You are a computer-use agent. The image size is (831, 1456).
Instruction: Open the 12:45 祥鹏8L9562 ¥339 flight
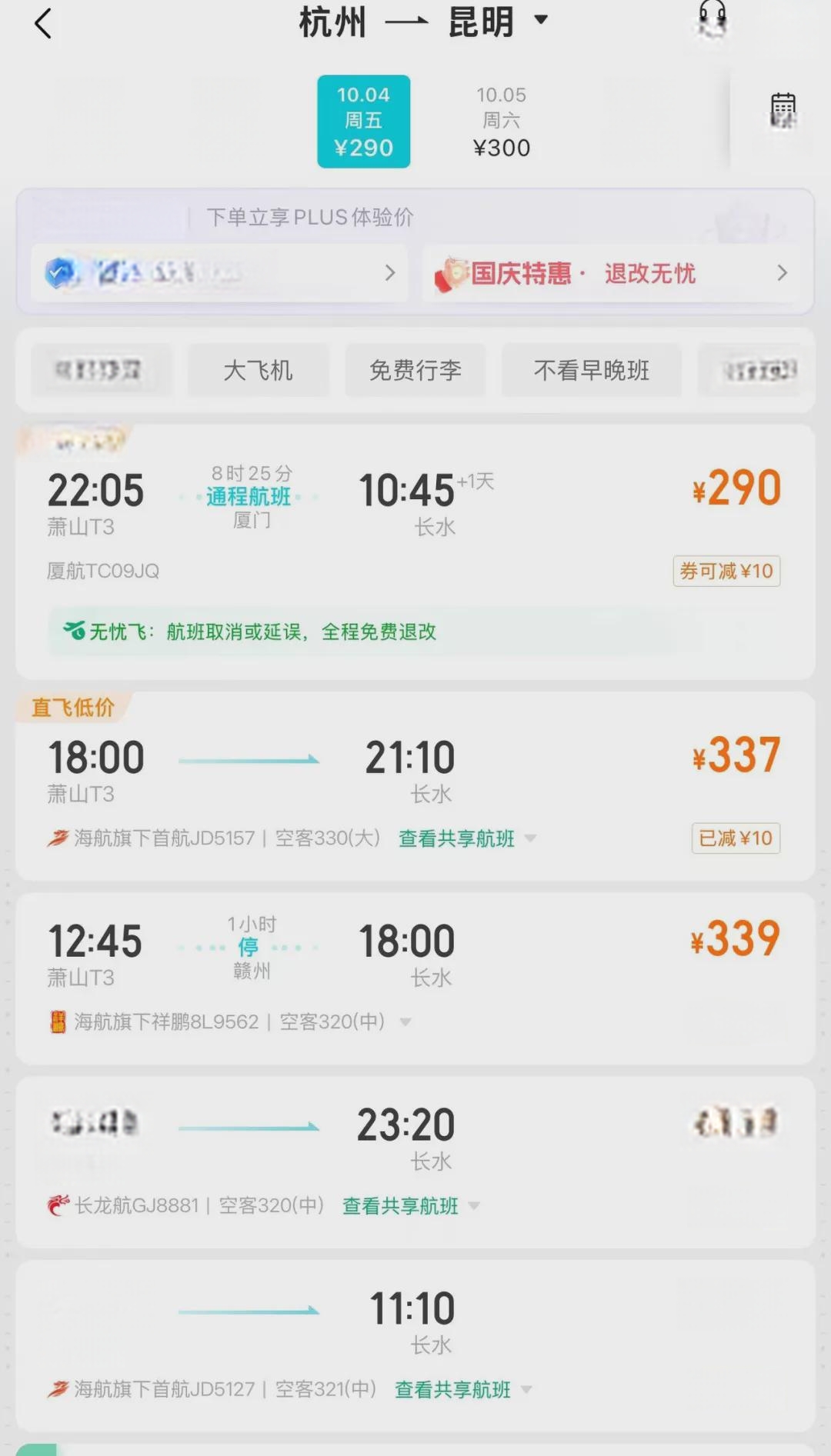(415, 978)
